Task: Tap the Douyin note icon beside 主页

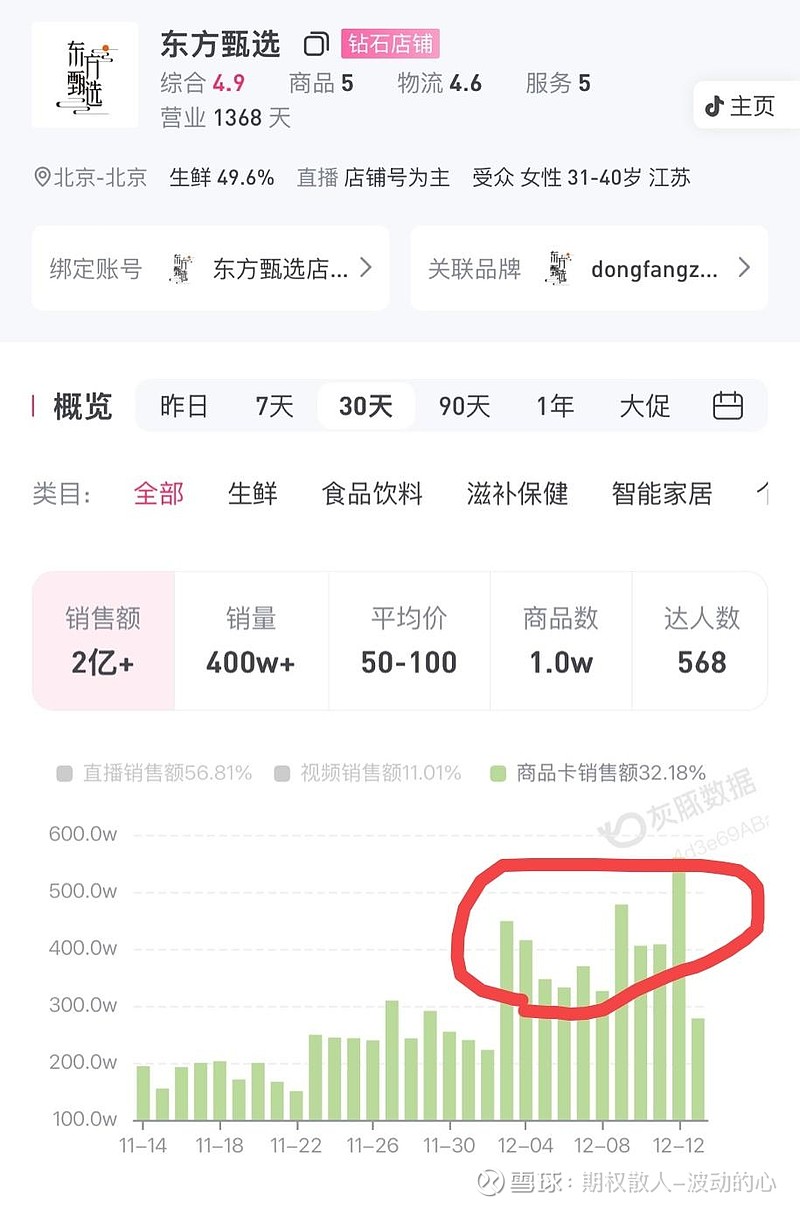Action: pyautogui.click(x=714, y=105)
